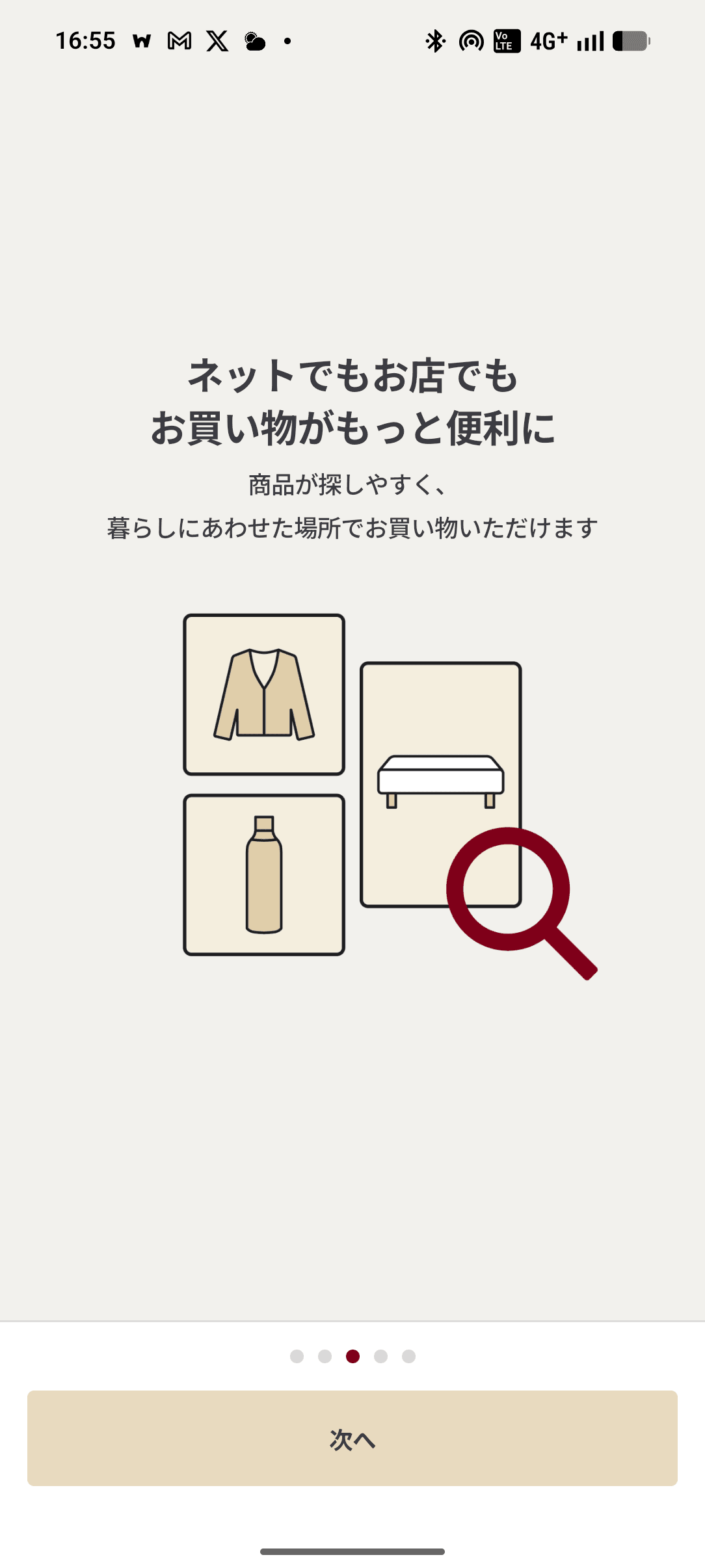The height and width of the screenshot is (1568, 705).
Task: Tap the X (Twitter) notification icon
Action: click(x=217, y=41)
